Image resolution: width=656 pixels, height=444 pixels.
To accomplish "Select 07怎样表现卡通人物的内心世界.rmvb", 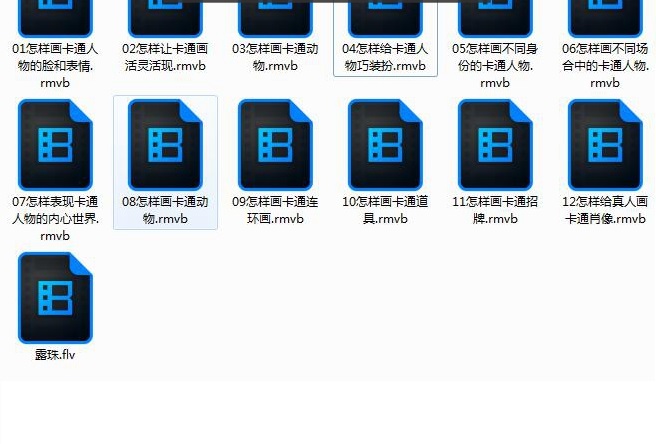I will pyautogui.click(x=55, y=145).
